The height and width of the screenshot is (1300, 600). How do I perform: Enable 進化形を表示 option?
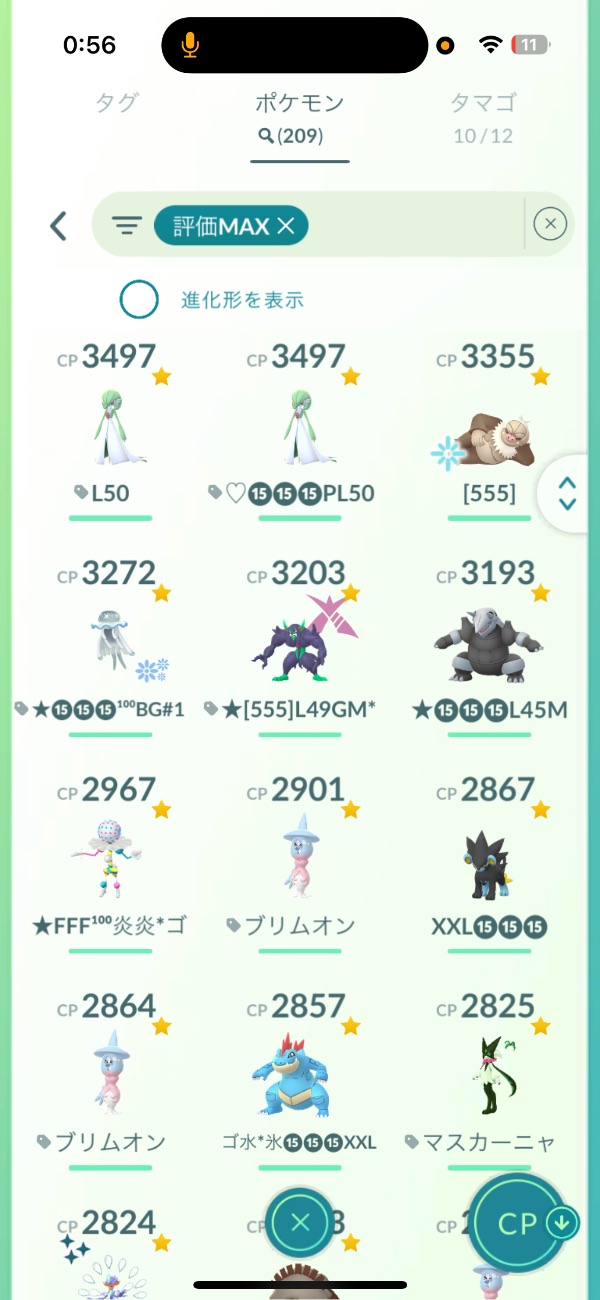(140, 299)
